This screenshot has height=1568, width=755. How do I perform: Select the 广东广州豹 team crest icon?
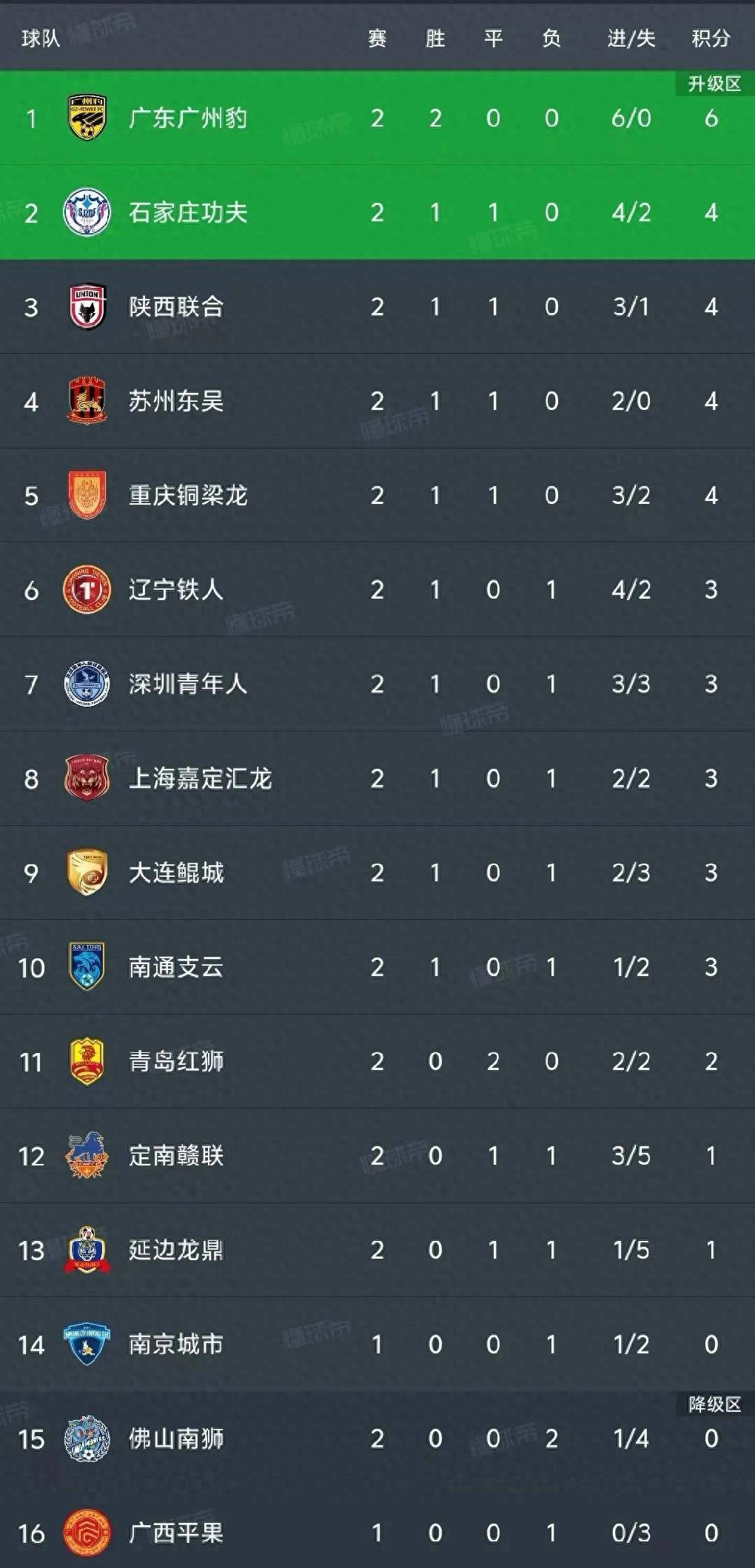87,118
